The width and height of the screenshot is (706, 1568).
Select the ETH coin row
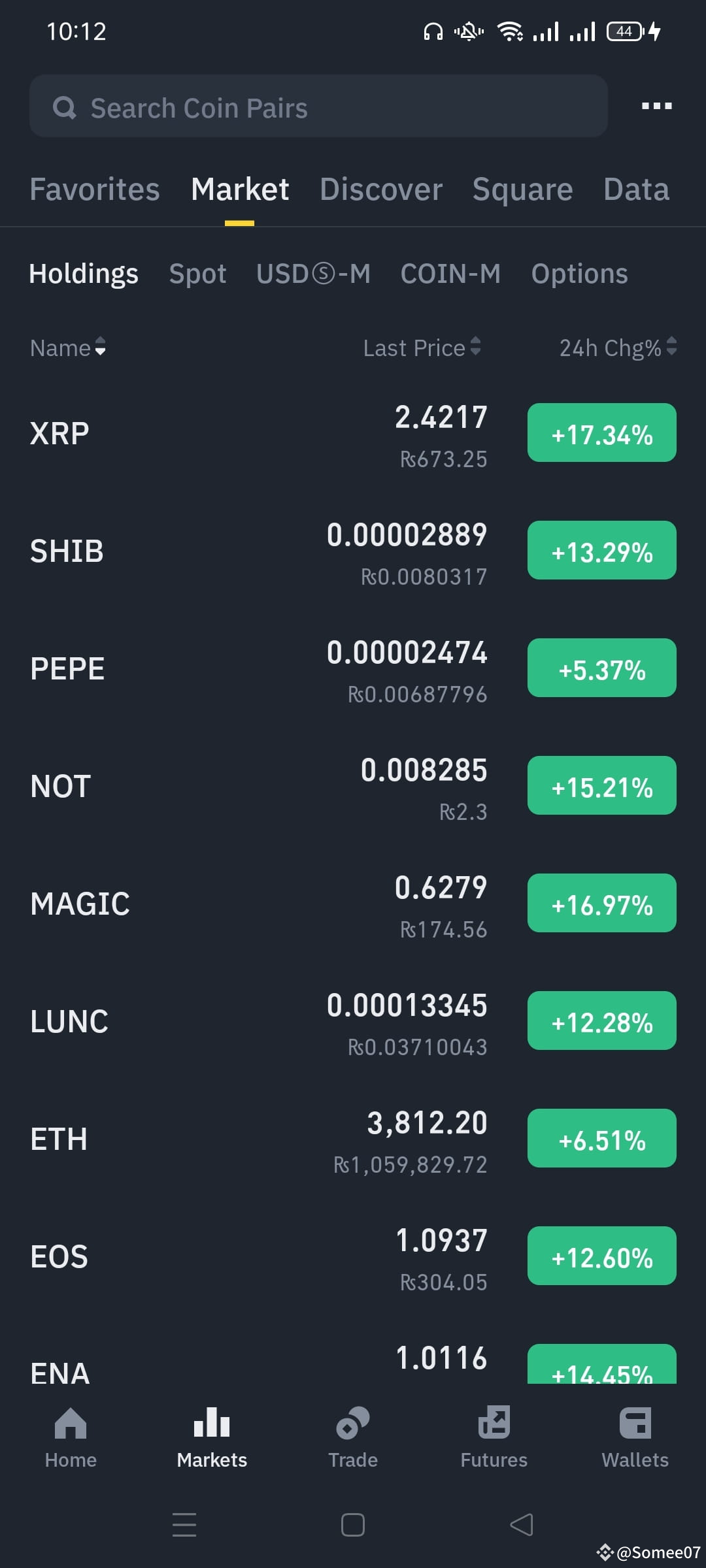(x=59, y=1138)
